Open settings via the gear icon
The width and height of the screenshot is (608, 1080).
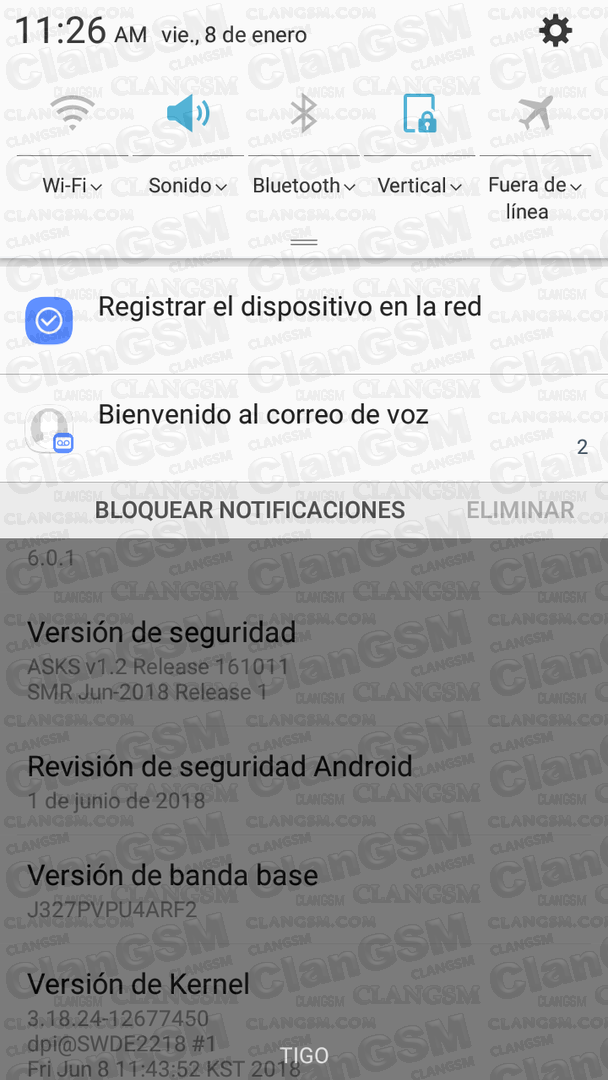(x=555, y=32)
